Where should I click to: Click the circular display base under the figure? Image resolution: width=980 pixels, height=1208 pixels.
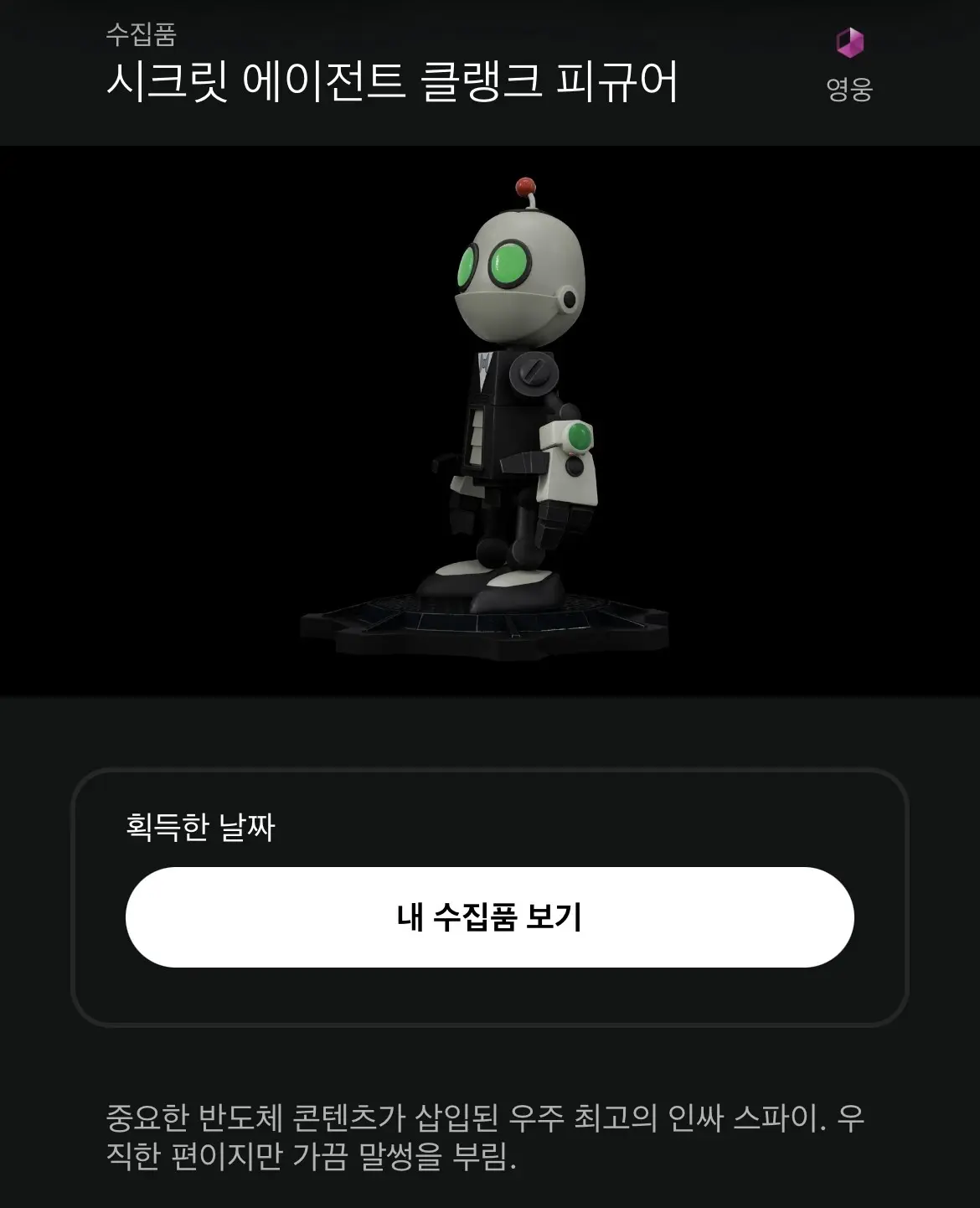[x=486, y=624]
